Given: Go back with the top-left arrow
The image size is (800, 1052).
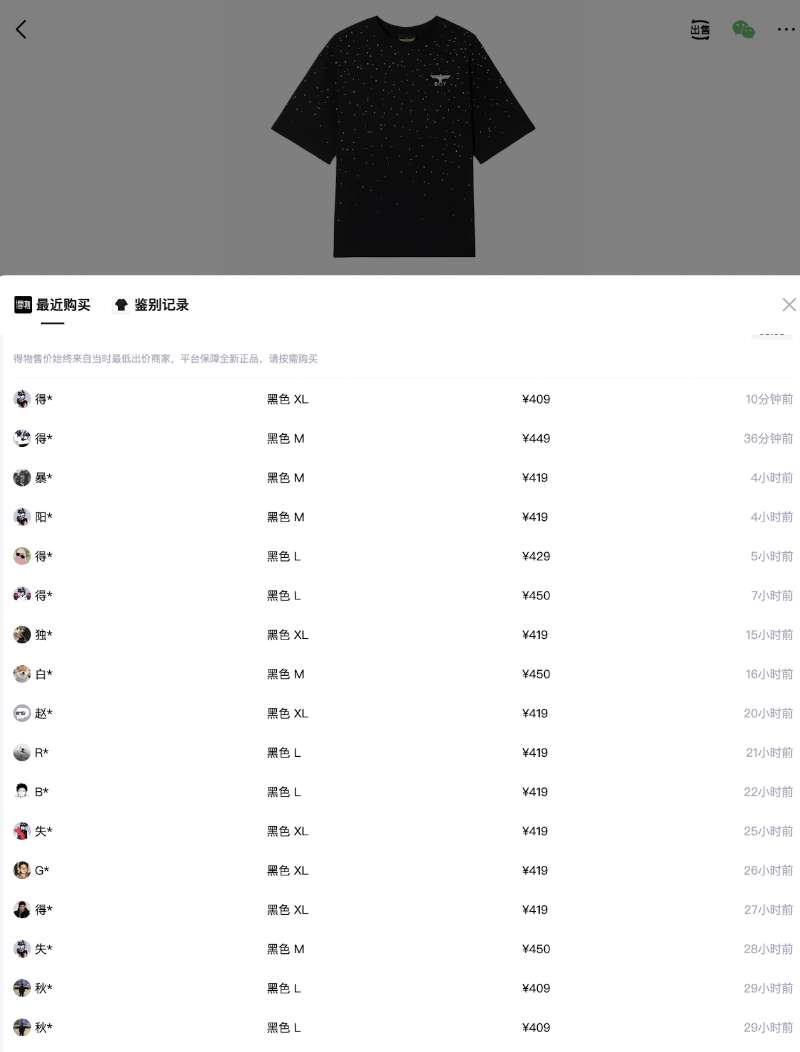Looking at the screenshot, I should click(22, 29).
